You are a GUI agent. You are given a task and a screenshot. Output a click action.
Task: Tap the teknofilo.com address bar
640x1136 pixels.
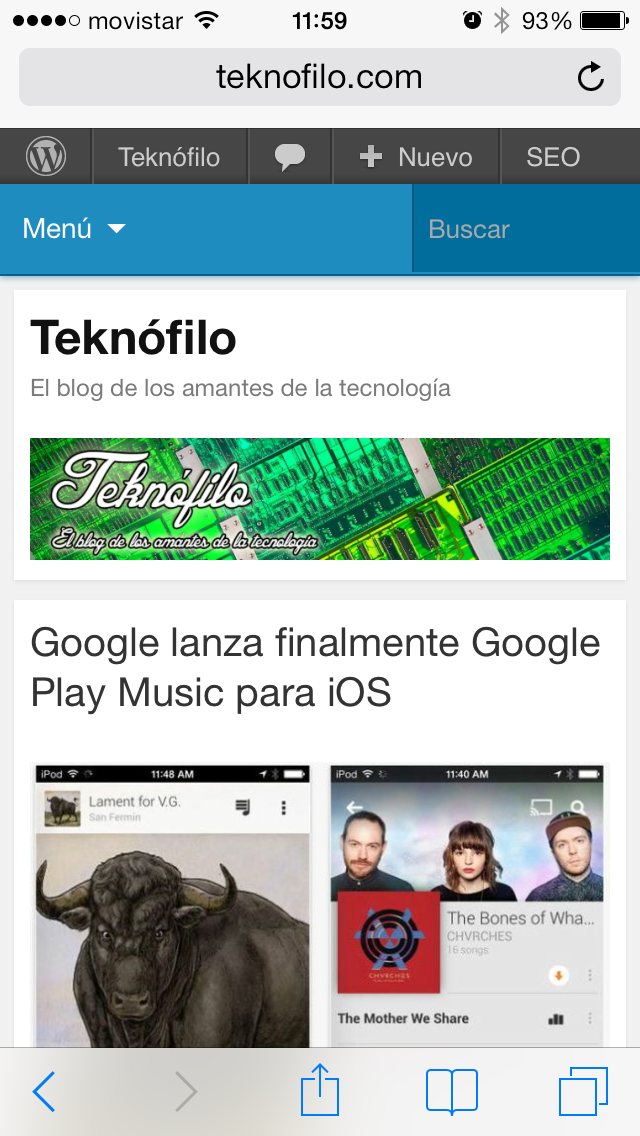point(318,78)
